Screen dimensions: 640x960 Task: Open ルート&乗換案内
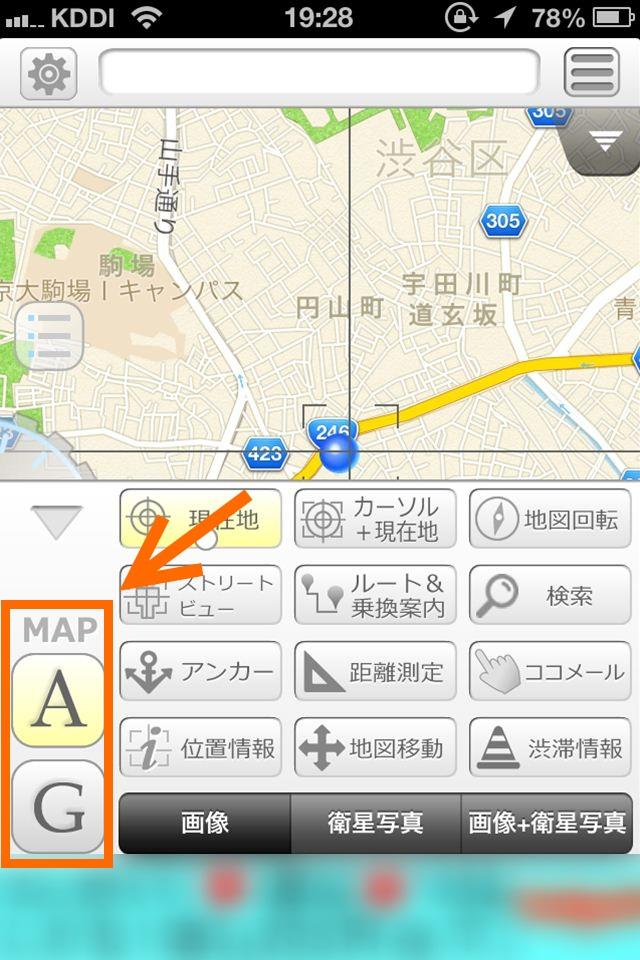375,595
